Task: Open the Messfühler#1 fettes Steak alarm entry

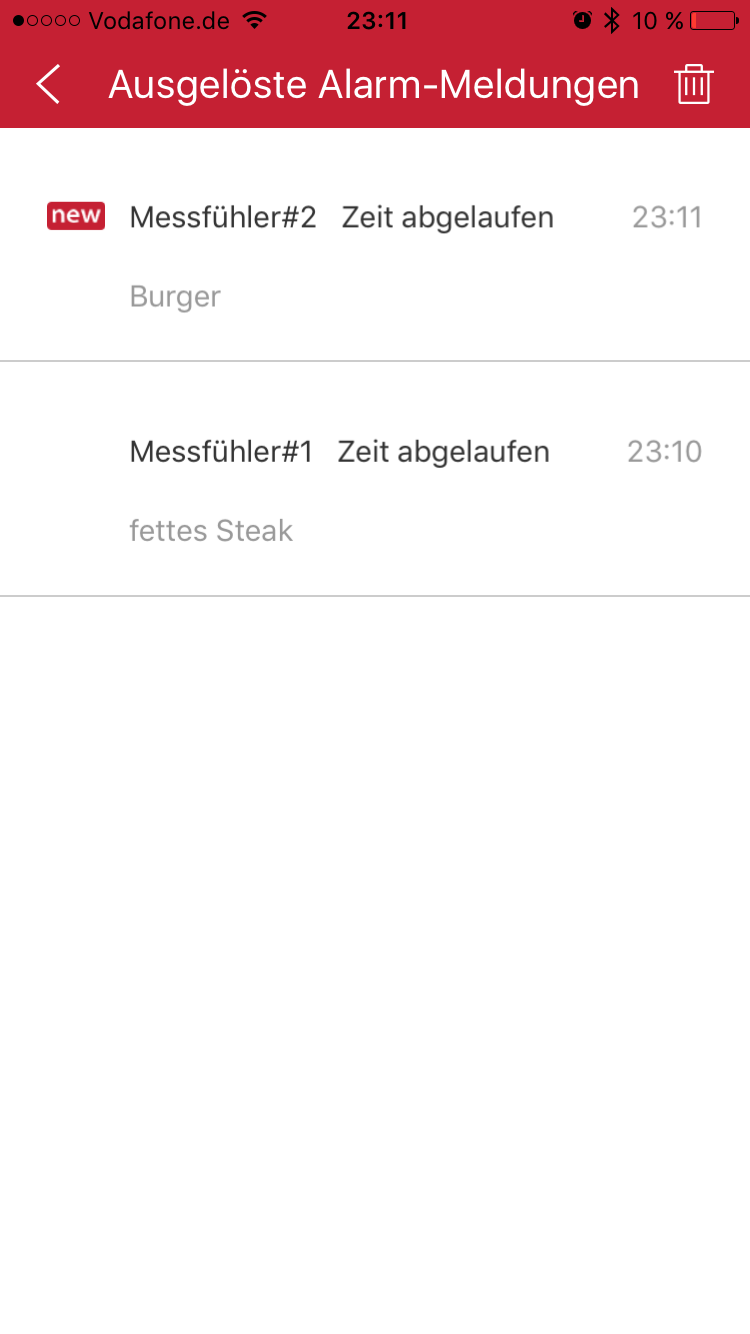Action: tap(375, 479)
